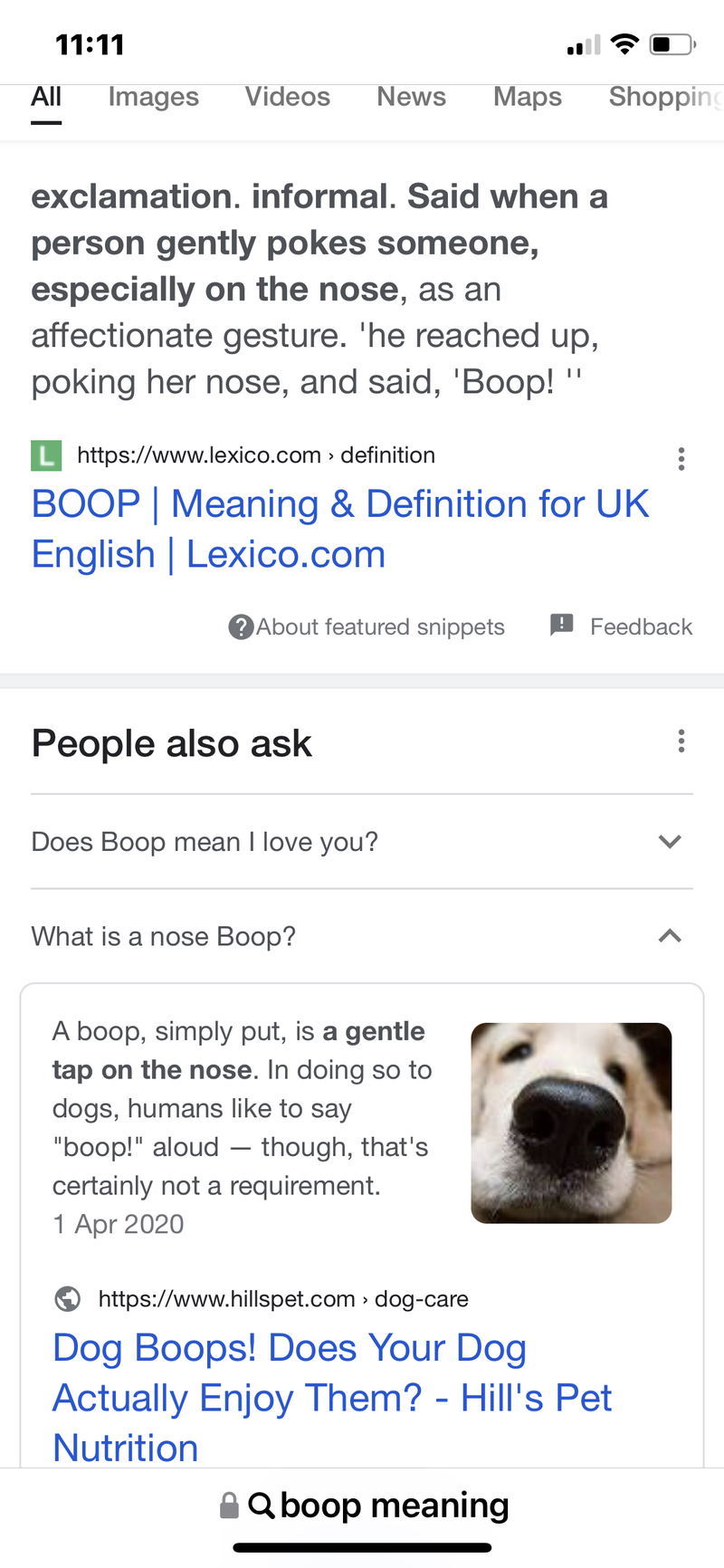Click the dog nose thumbnail image
This screenshot has height=1568, width=724.
point(571,1123)
